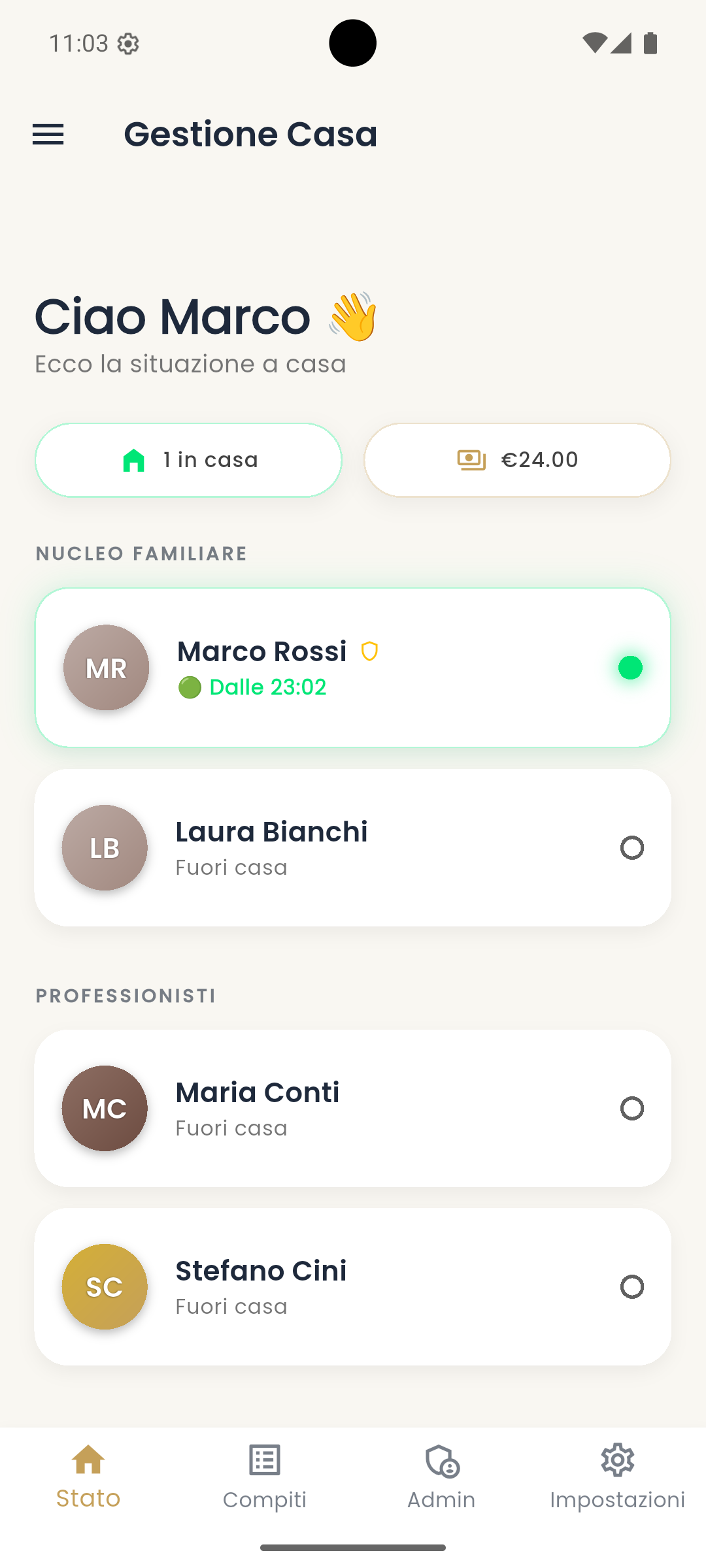Select the home icon on the '1 in casa' chip

(134, 459)
